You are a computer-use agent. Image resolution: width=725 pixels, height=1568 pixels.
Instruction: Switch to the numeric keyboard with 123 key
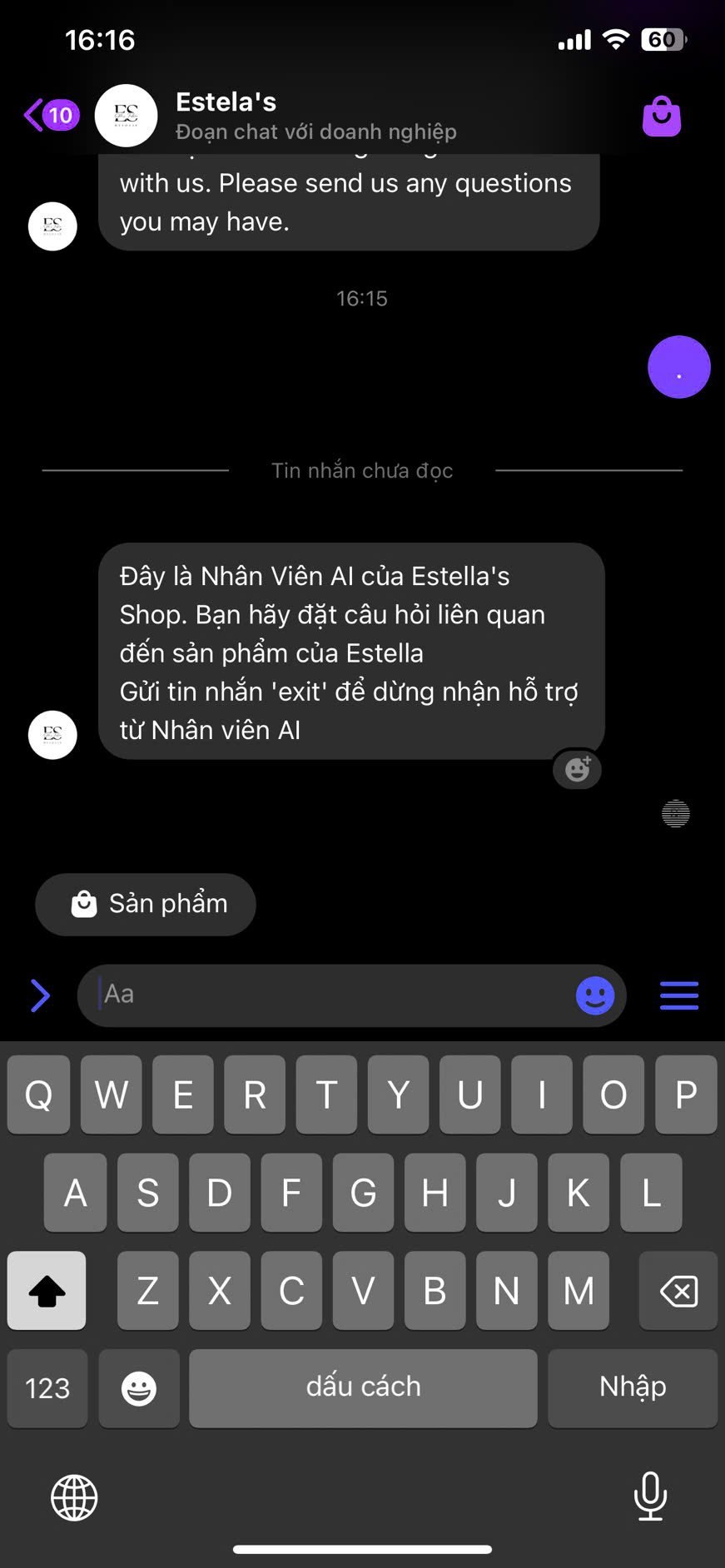click(47, 1388)
